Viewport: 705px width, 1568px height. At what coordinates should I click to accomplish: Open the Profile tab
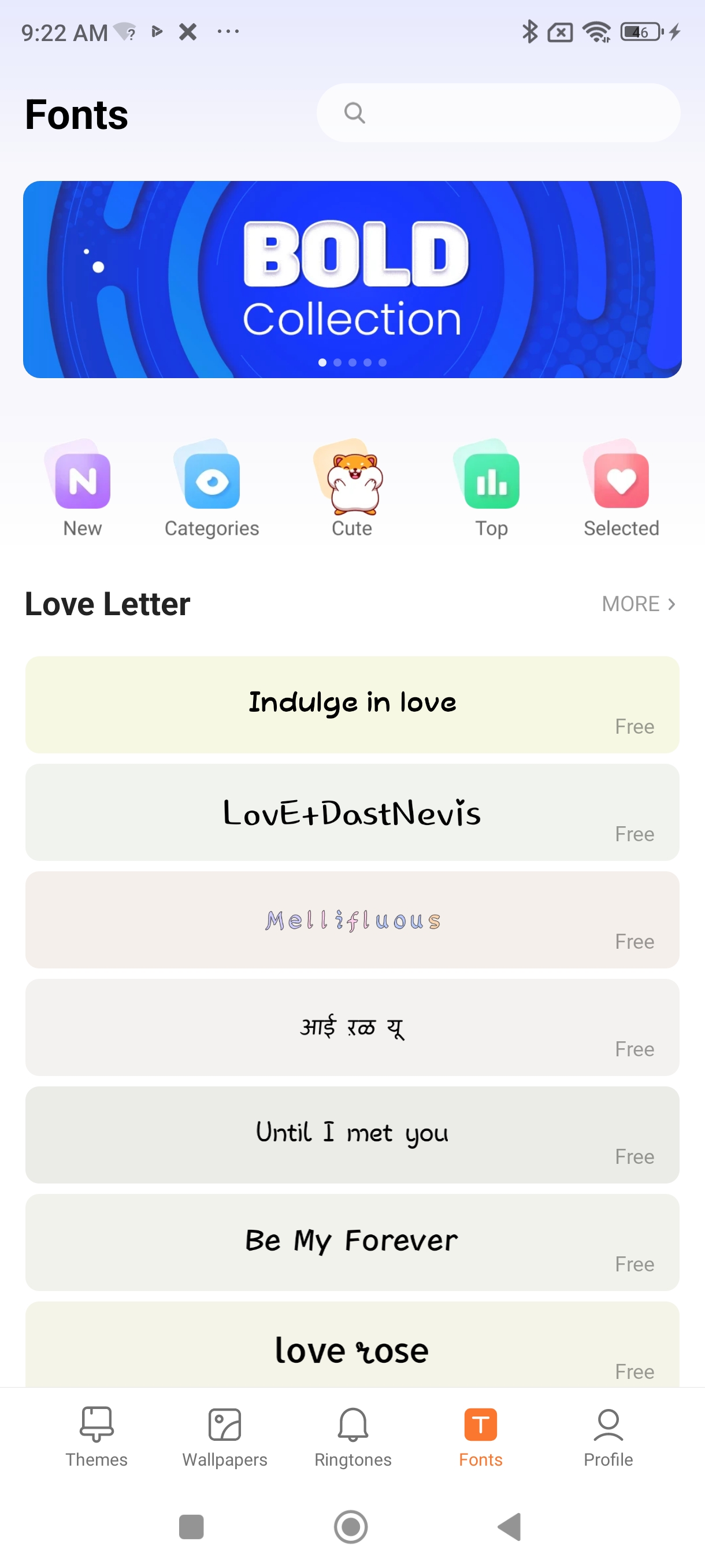[608, 1437]
